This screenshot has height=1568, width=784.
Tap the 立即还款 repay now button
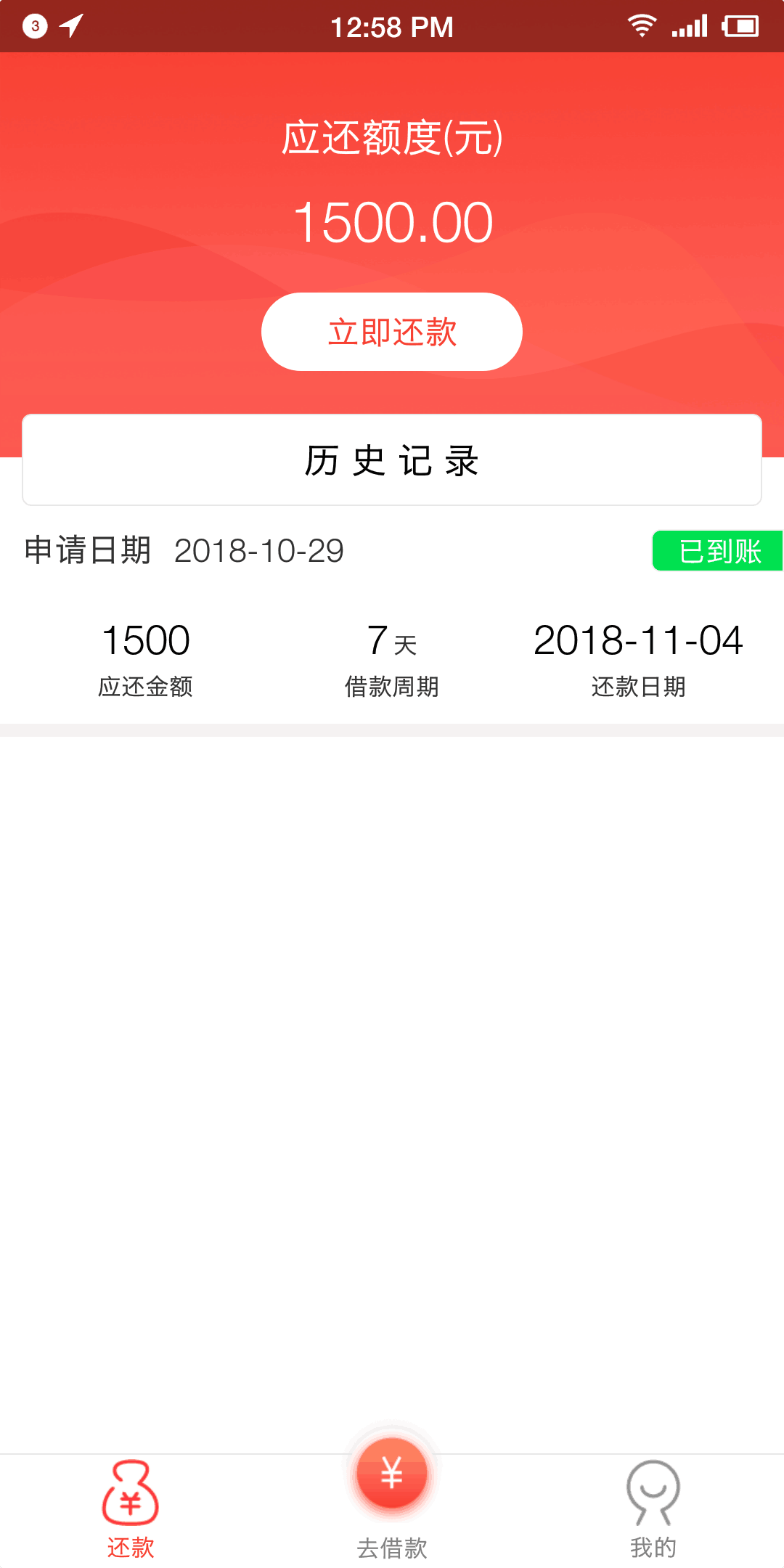(x=392, y=332)
